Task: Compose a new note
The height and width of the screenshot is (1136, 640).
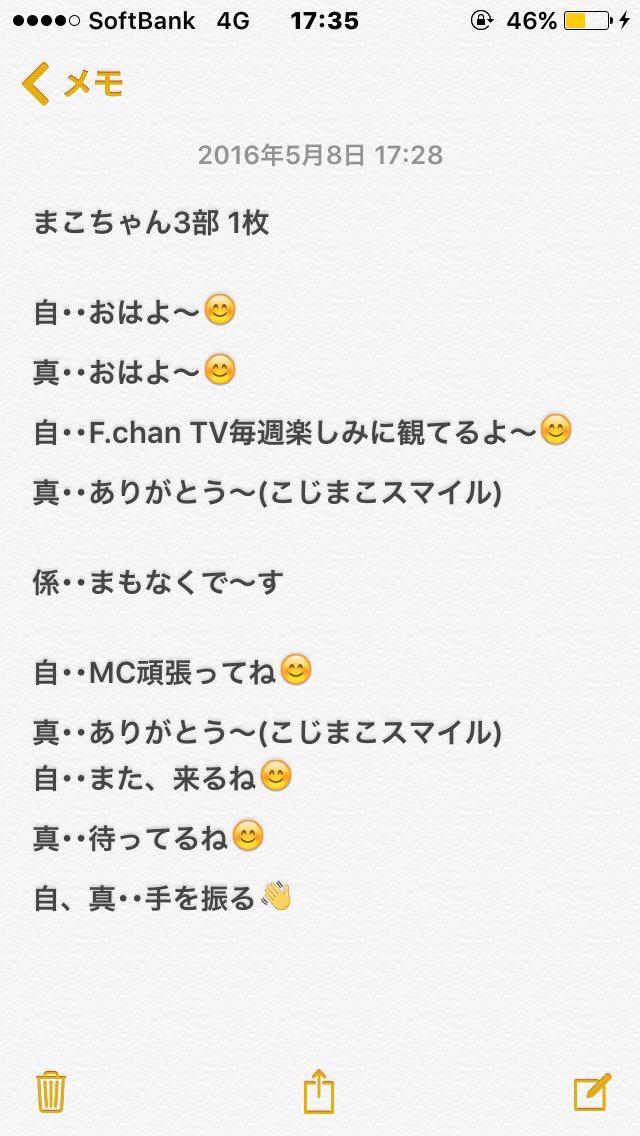Action: (x=591, y=1092)
